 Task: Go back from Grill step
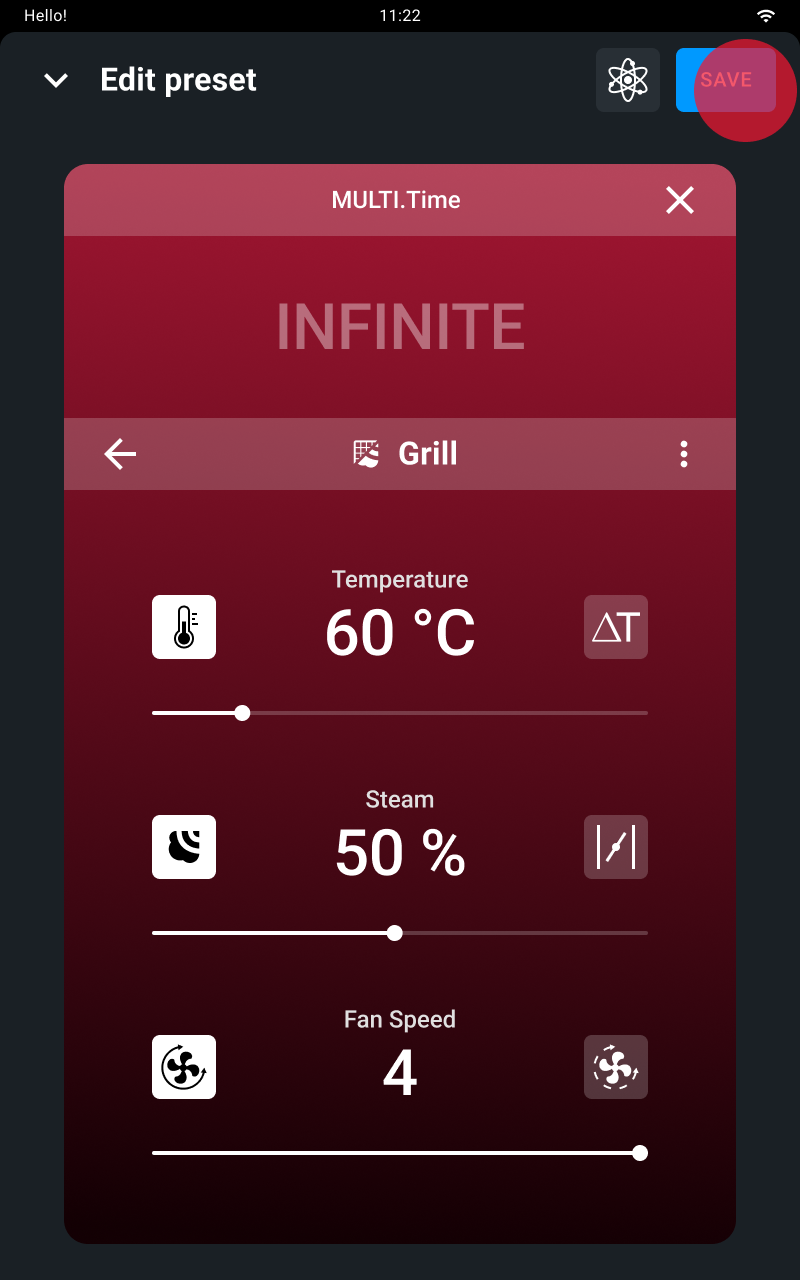[120, 454]
